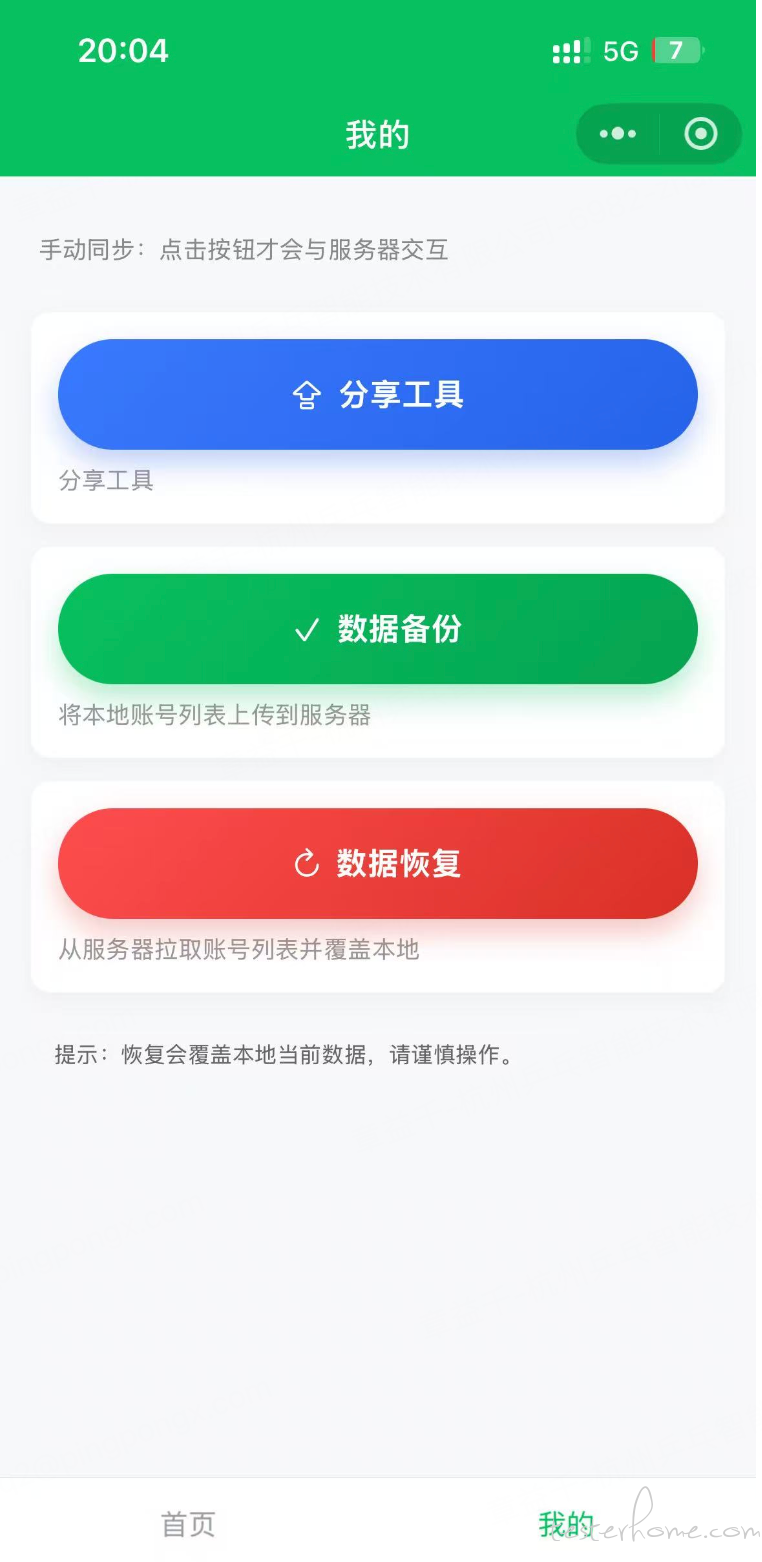Back up data with 数据备份
The image size is (762, 1562).
click(378, 629)
